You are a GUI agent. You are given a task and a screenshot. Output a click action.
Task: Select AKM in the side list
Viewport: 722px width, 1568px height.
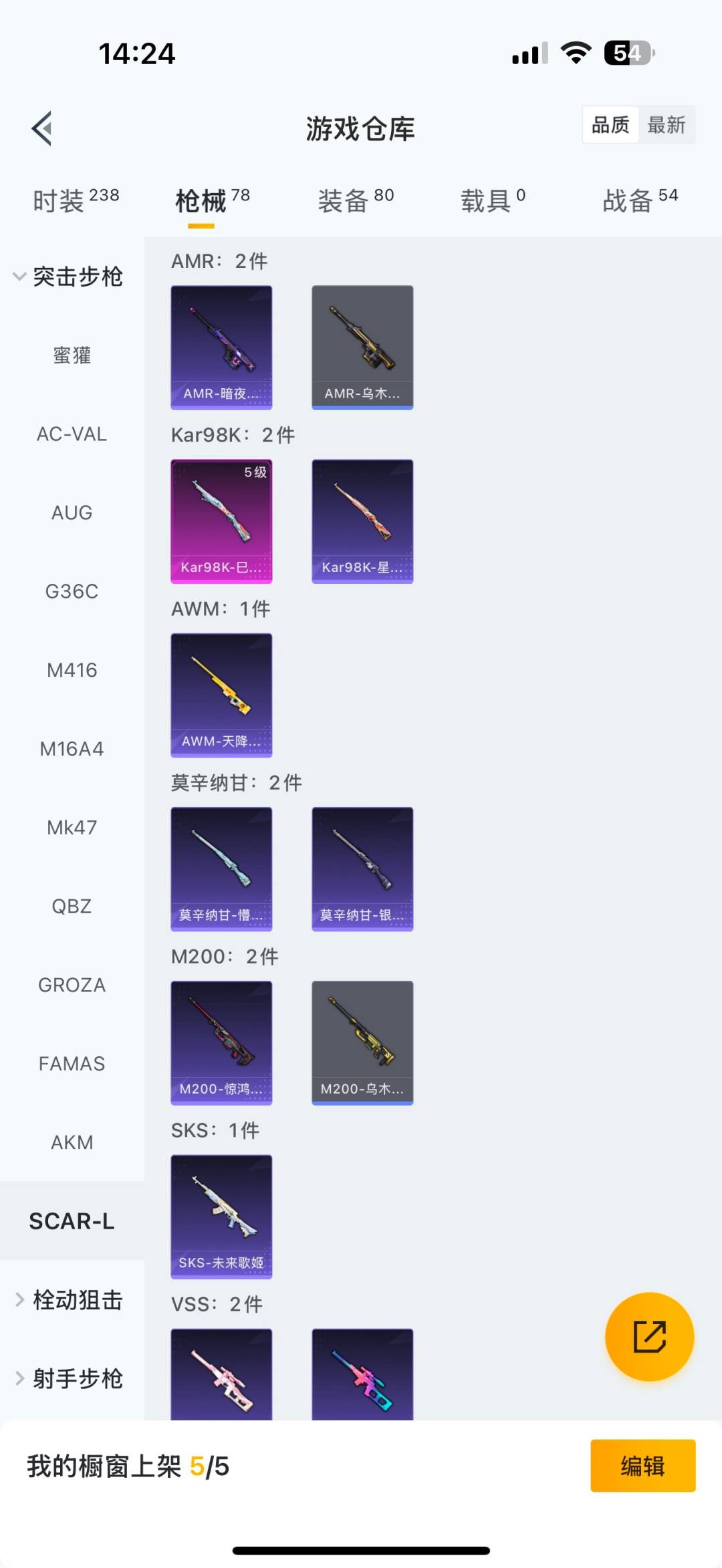click(72, 1142)
